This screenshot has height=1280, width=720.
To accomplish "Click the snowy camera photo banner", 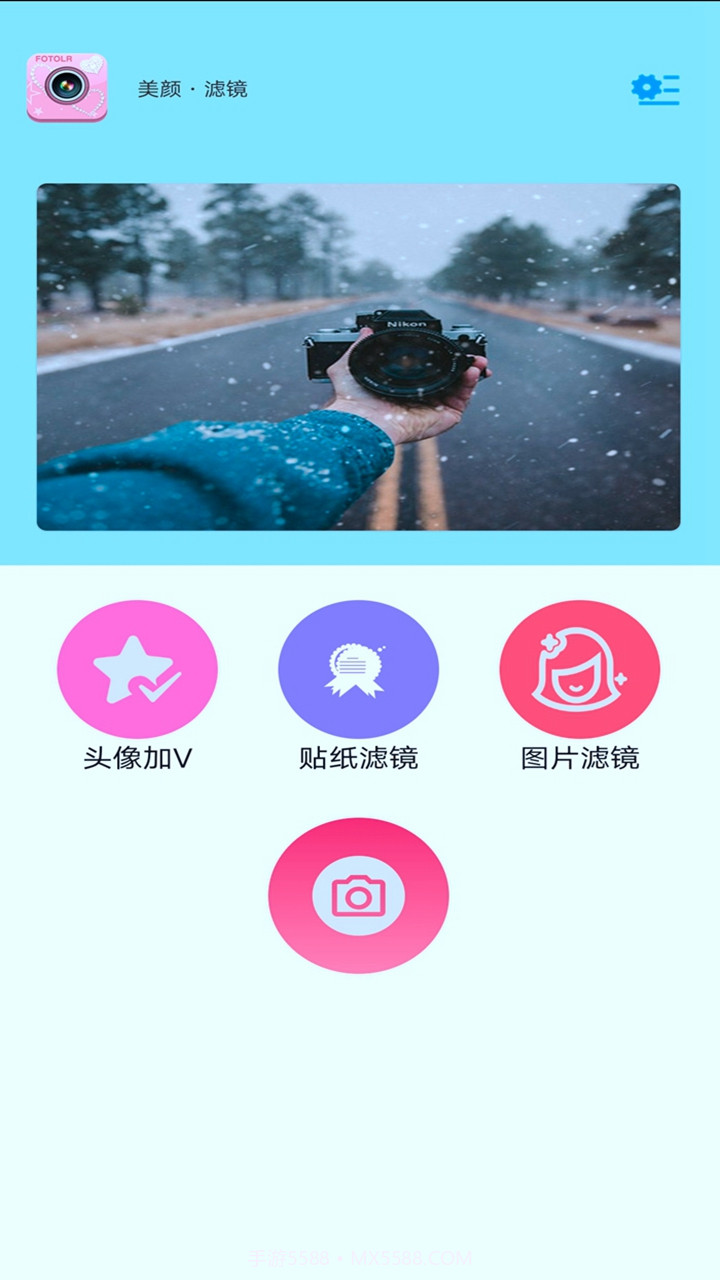I will [360, 355].
